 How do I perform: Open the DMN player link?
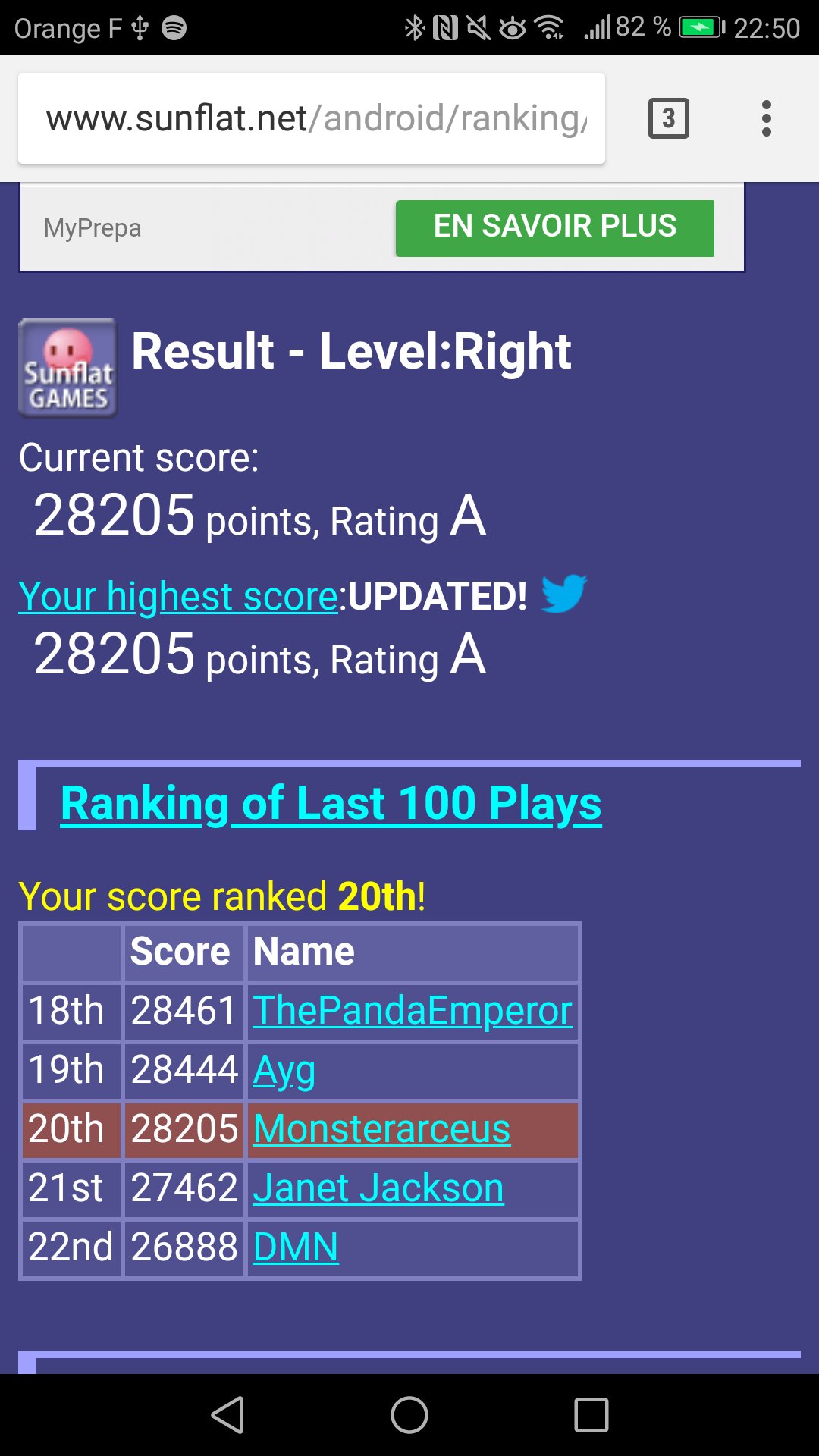click(296, 1247)
